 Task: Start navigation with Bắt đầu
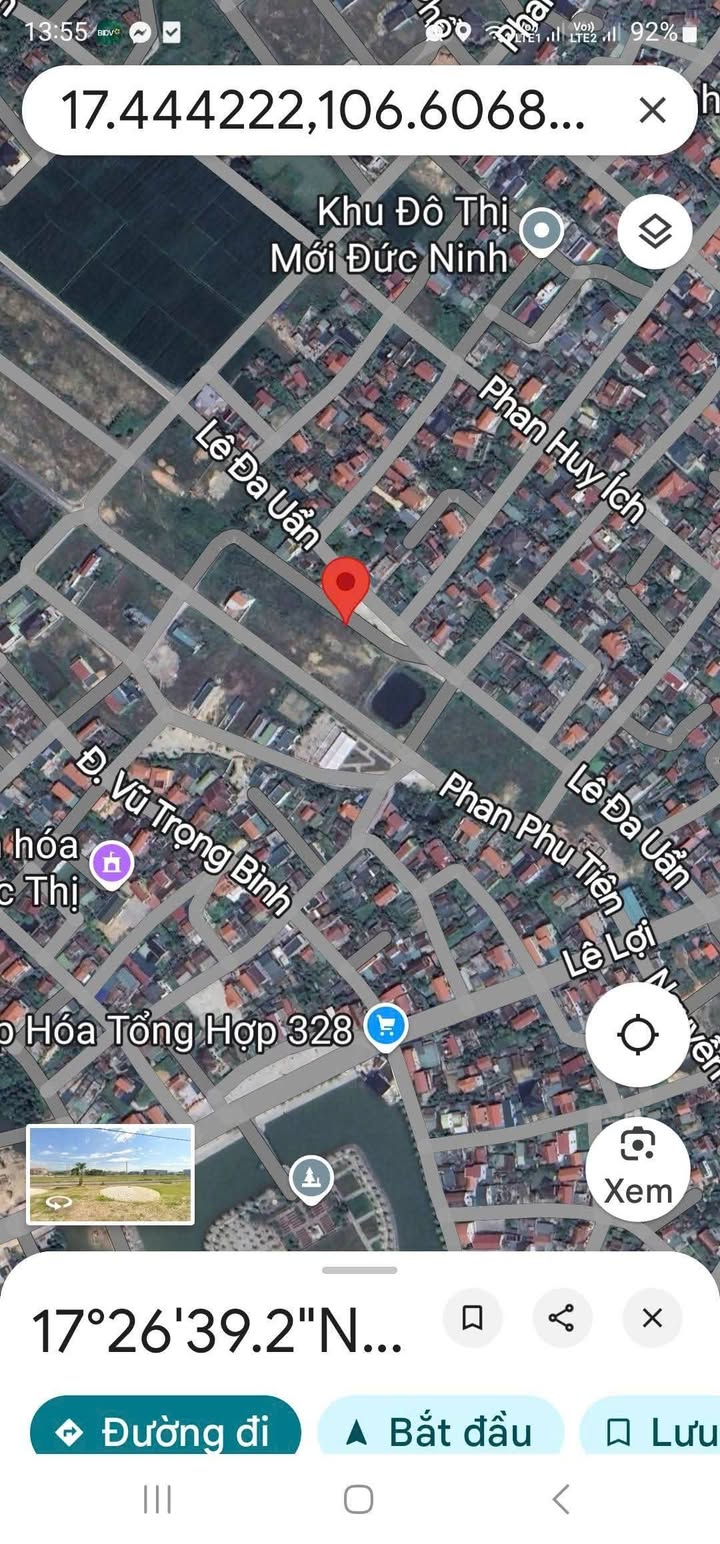[441, 1431]
